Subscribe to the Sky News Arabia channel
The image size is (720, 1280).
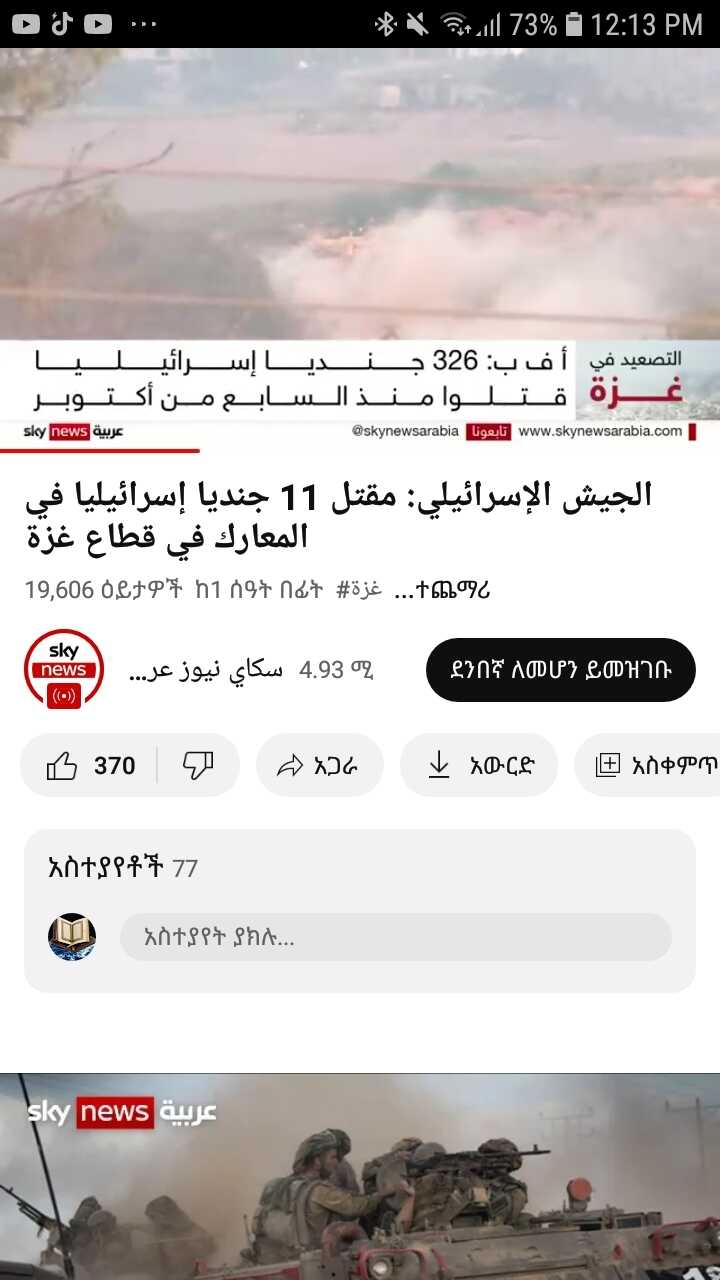click(560, 670)
